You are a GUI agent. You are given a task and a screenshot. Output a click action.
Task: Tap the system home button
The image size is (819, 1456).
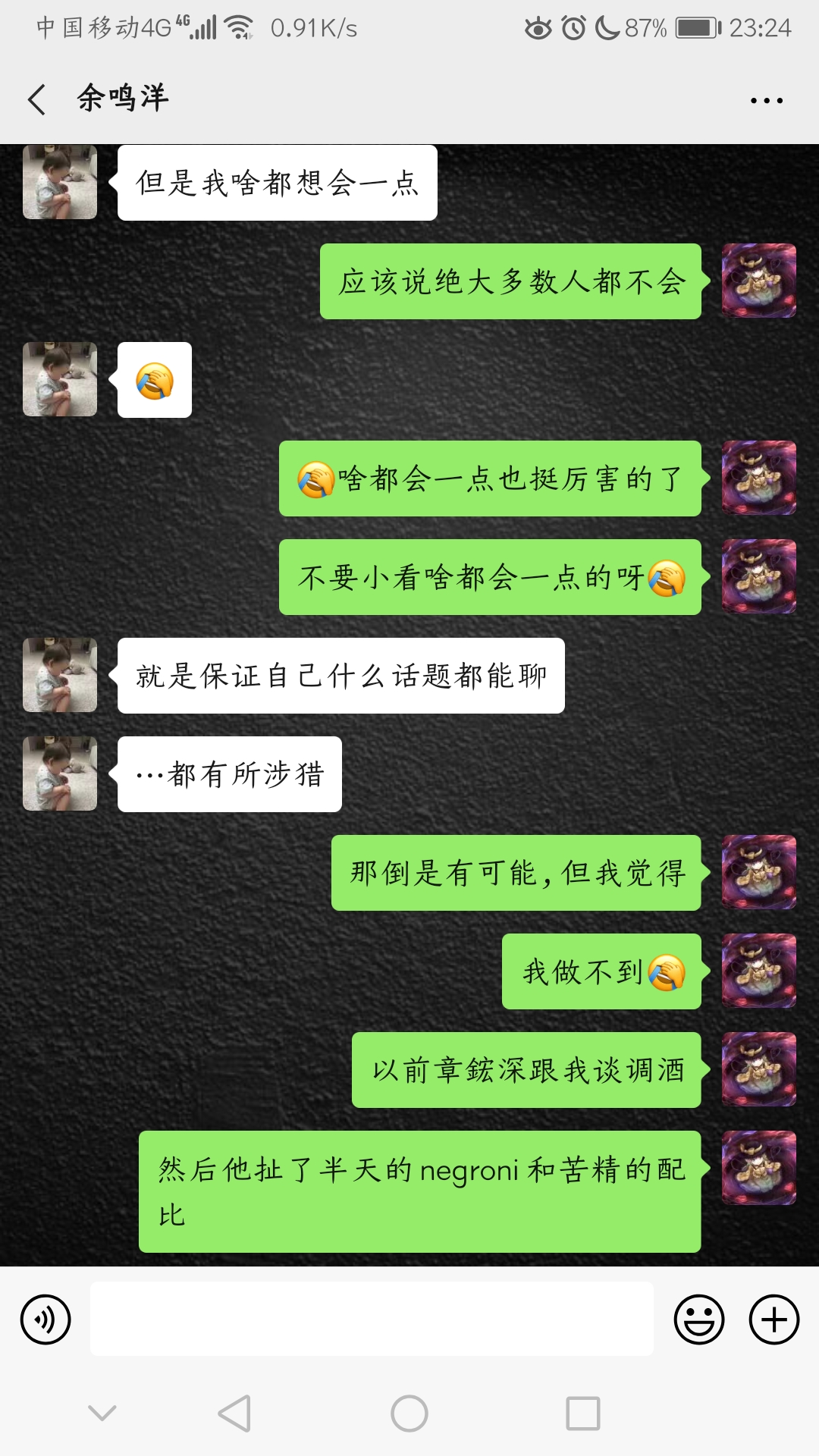click(409, 1414)
